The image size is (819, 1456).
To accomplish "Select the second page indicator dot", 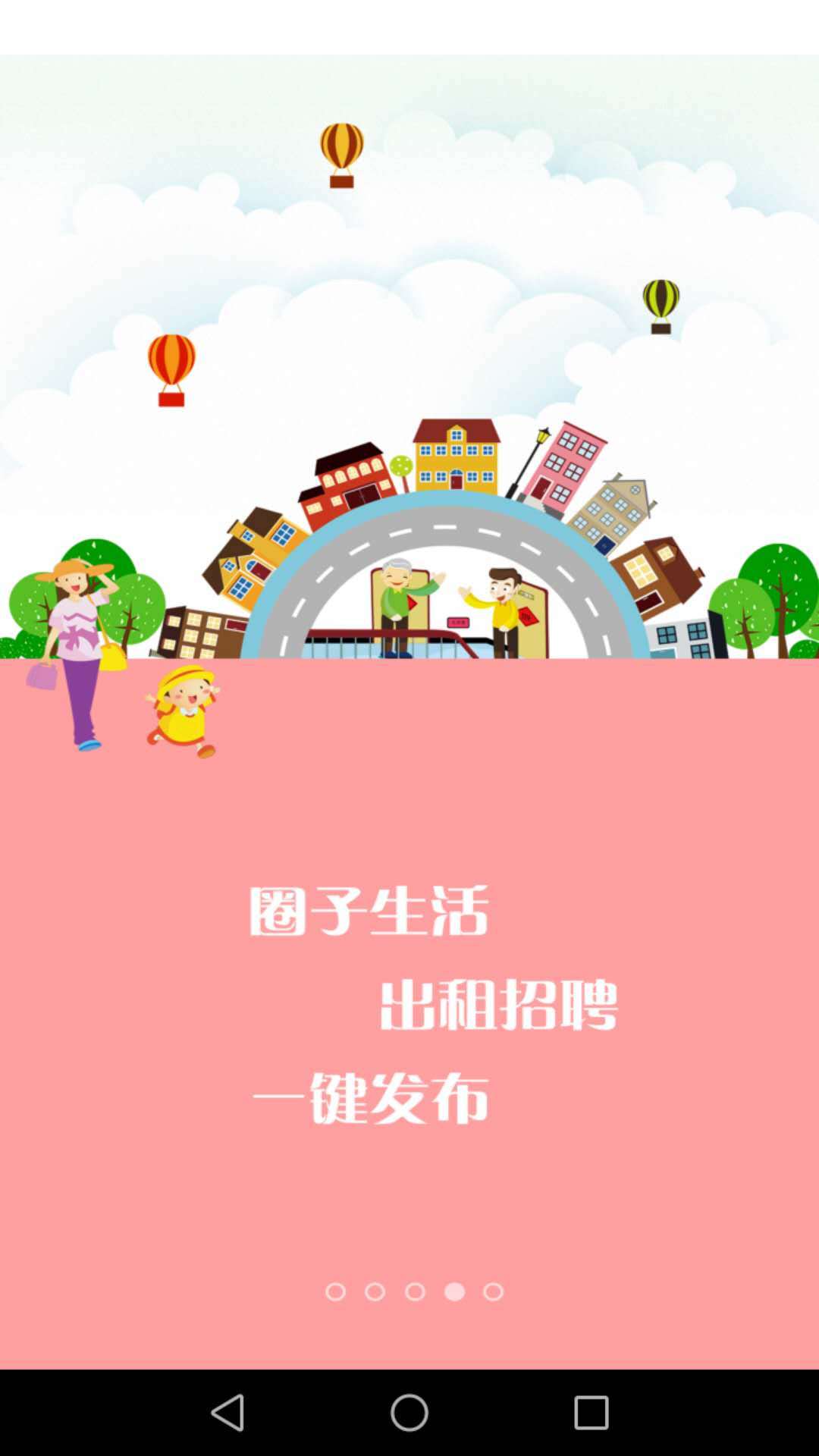I will click(375, 1291).
